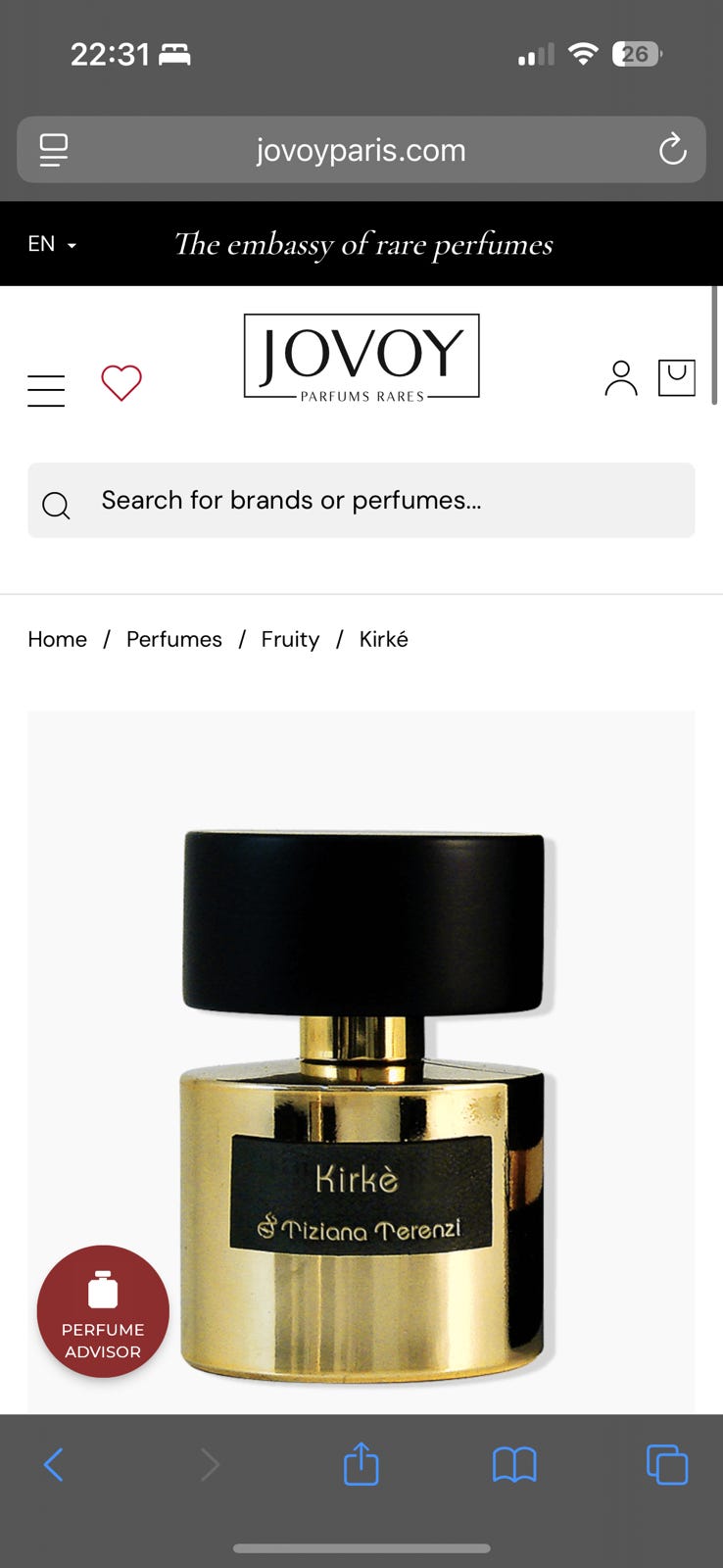Open the Perfumes breadcrumb link
This screenshot has height=1568, width=723.
(174, 639)
